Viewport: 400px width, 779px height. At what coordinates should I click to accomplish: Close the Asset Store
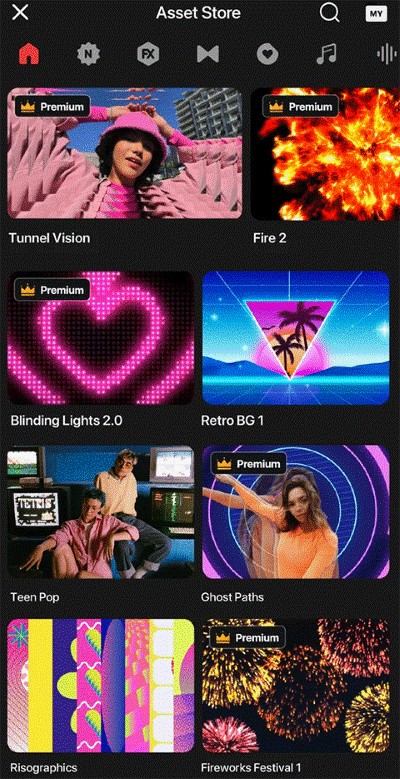[20, 12]
